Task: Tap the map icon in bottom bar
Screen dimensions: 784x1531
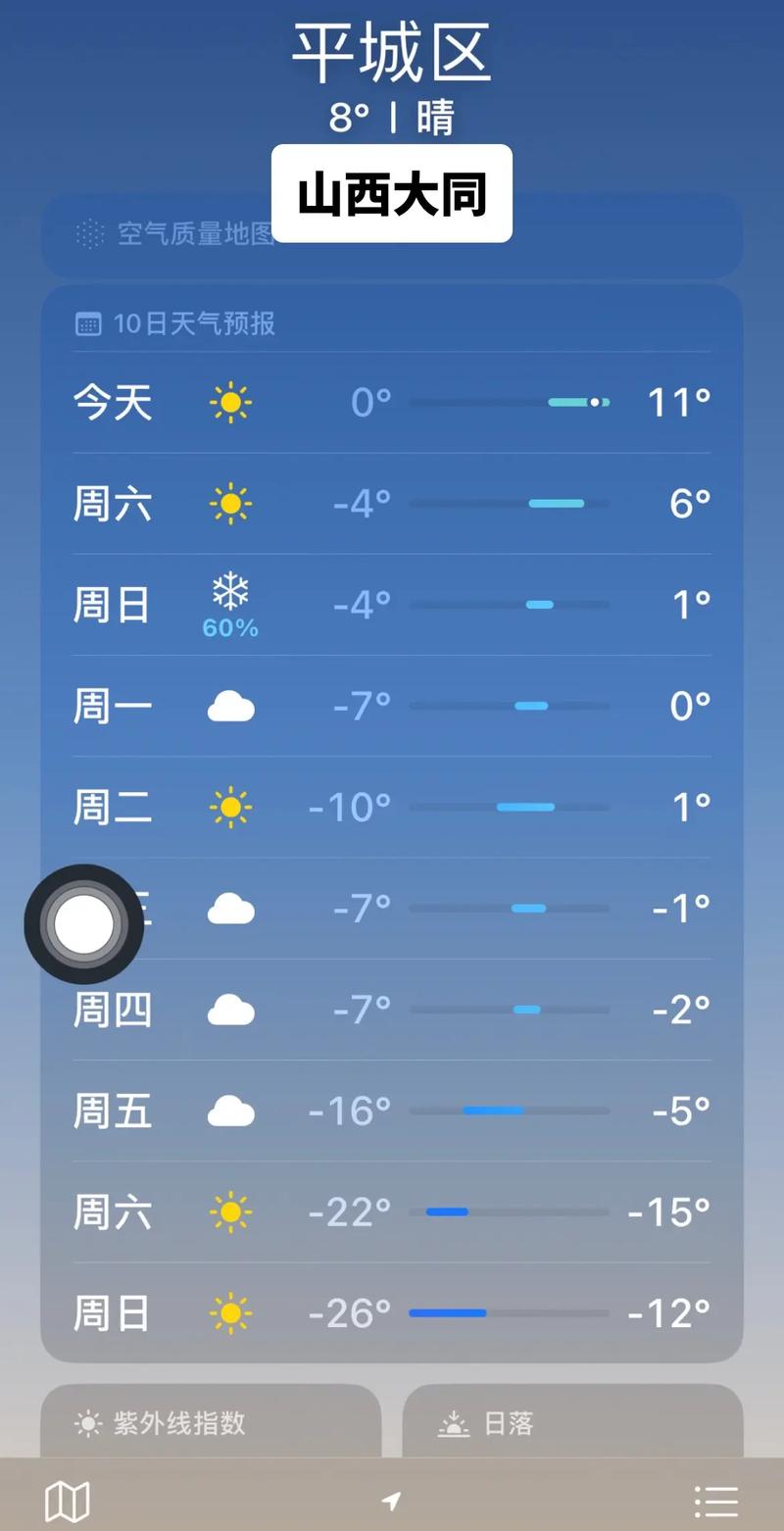Action: click(x=67, y=1500)
